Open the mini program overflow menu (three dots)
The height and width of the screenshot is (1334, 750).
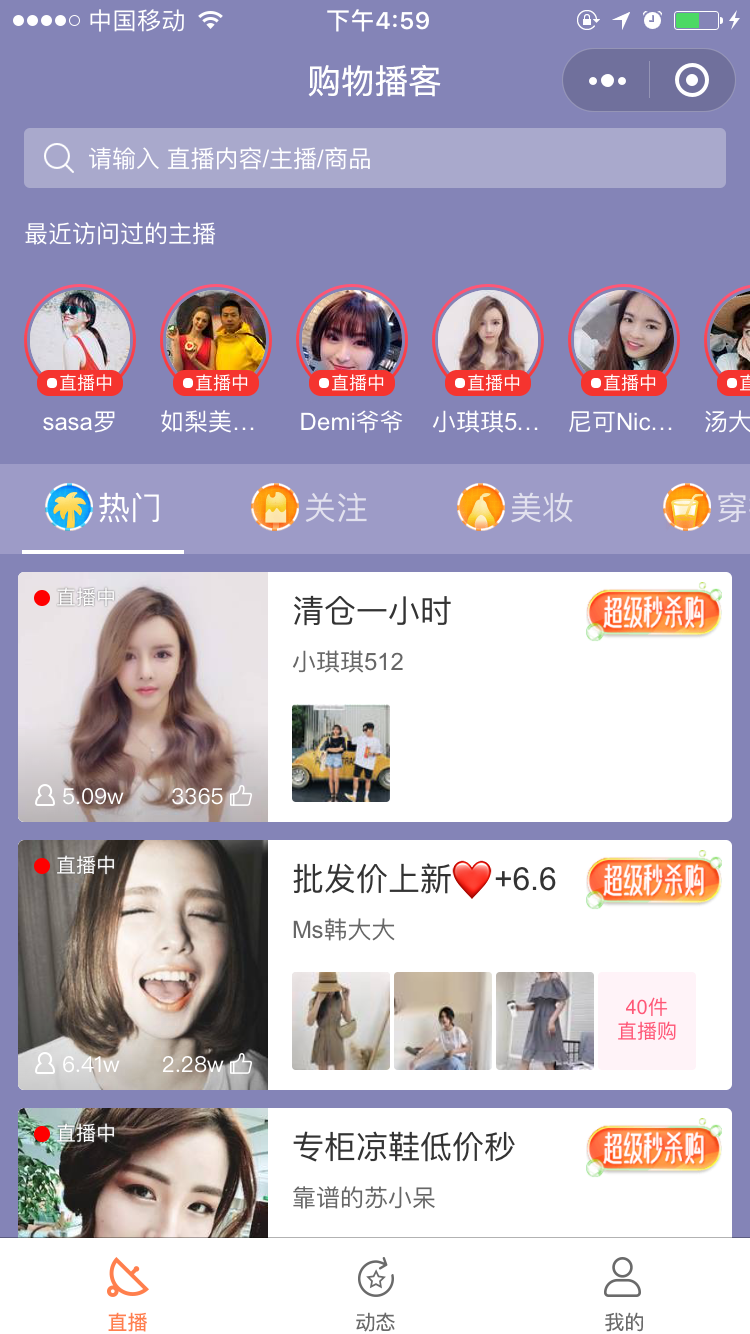pos(608,81)
